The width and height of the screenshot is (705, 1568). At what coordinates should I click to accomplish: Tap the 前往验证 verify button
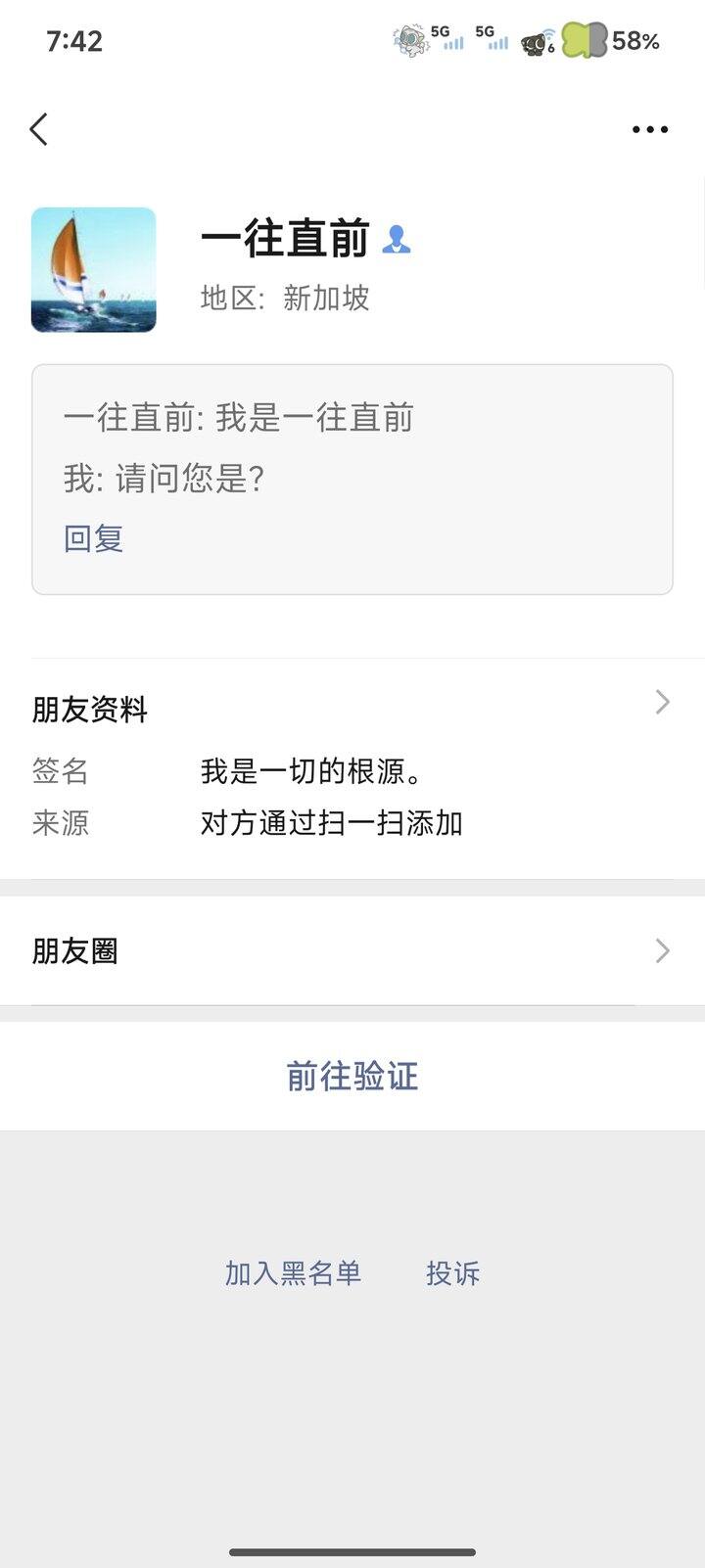(x=351, y=1076)
